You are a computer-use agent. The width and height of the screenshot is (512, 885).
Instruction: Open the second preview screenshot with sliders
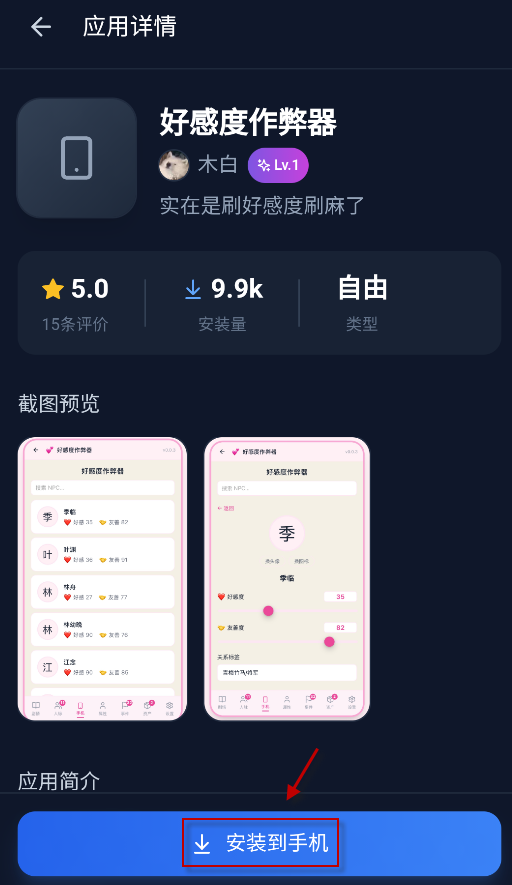click(287, 579)
